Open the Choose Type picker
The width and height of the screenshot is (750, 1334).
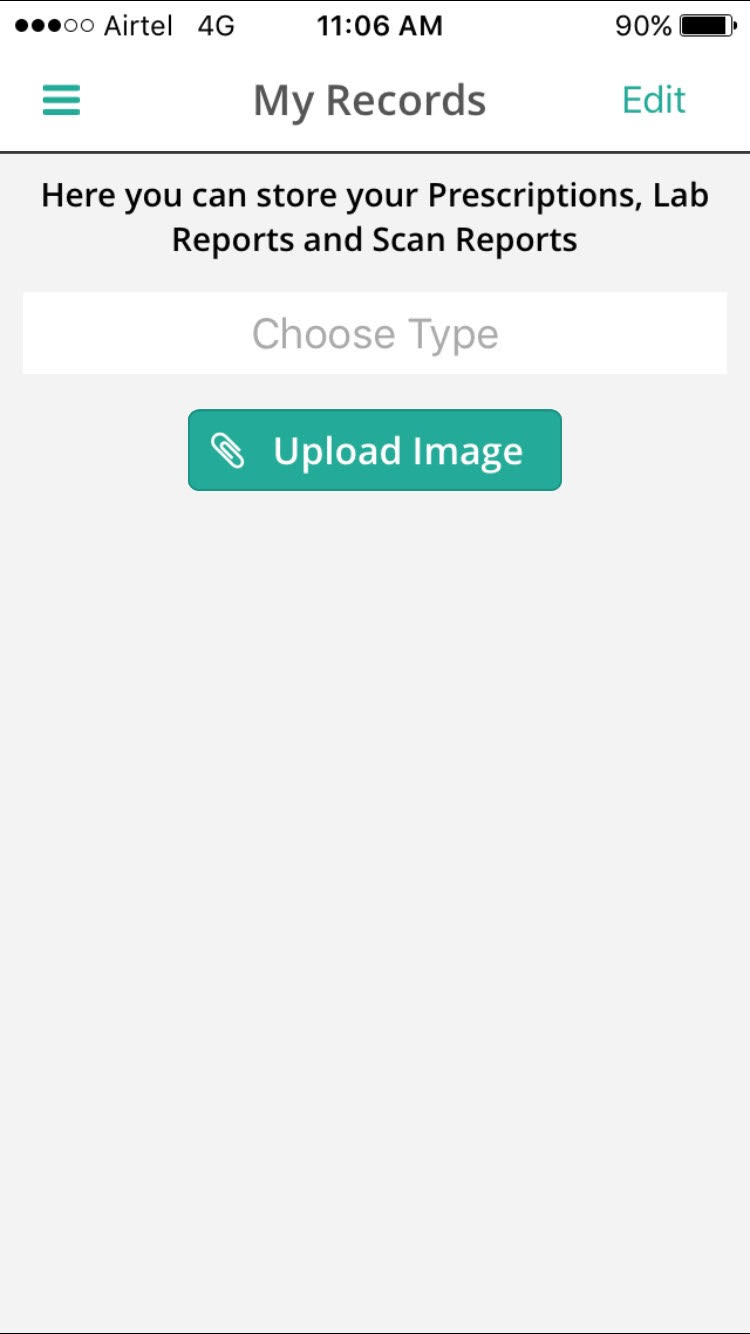[x=375, y=334]
